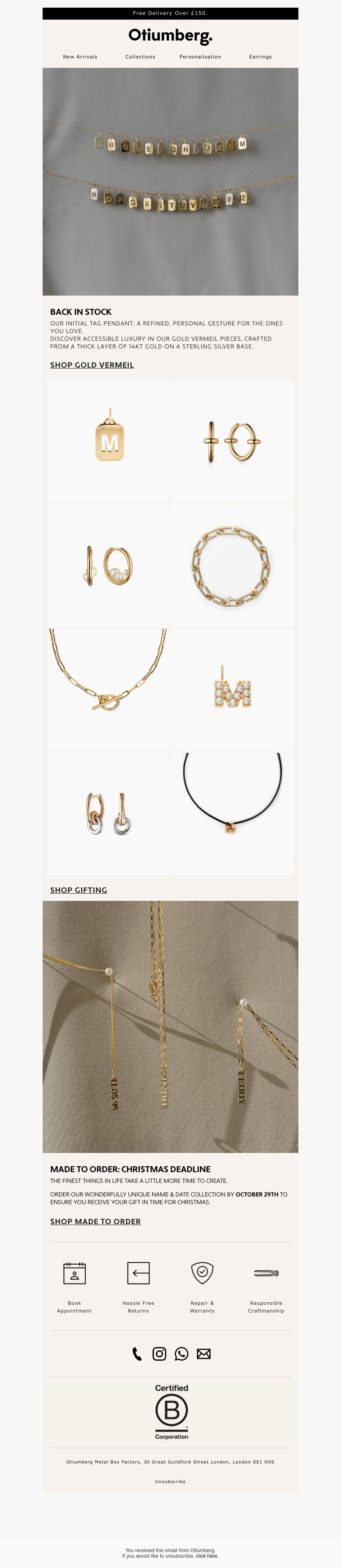
Task: Open Hassle Free Returns
Action: click(138, 1273)
